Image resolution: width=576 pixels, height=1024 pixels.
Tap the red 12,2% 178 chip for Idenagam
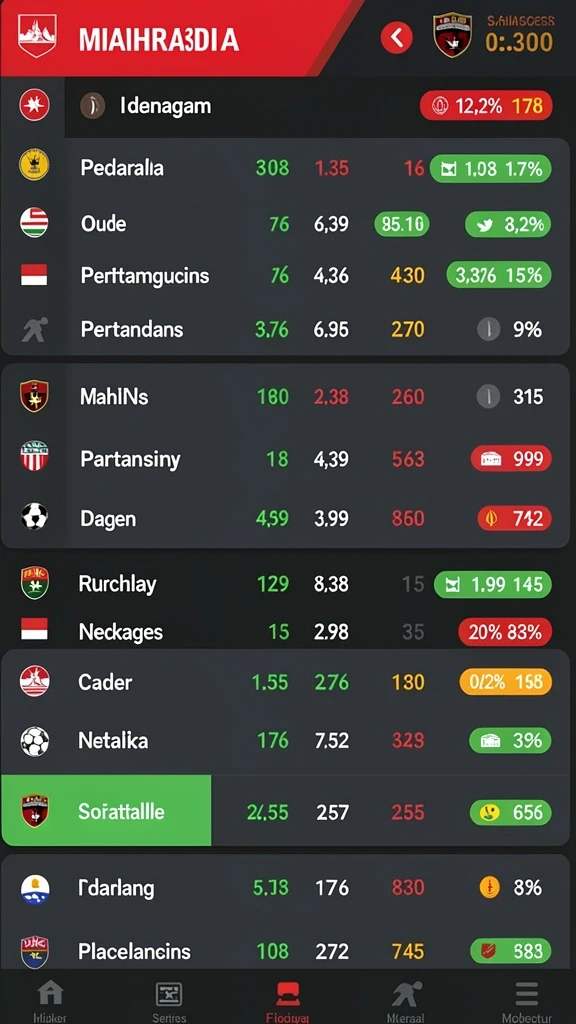pos(486,105)
